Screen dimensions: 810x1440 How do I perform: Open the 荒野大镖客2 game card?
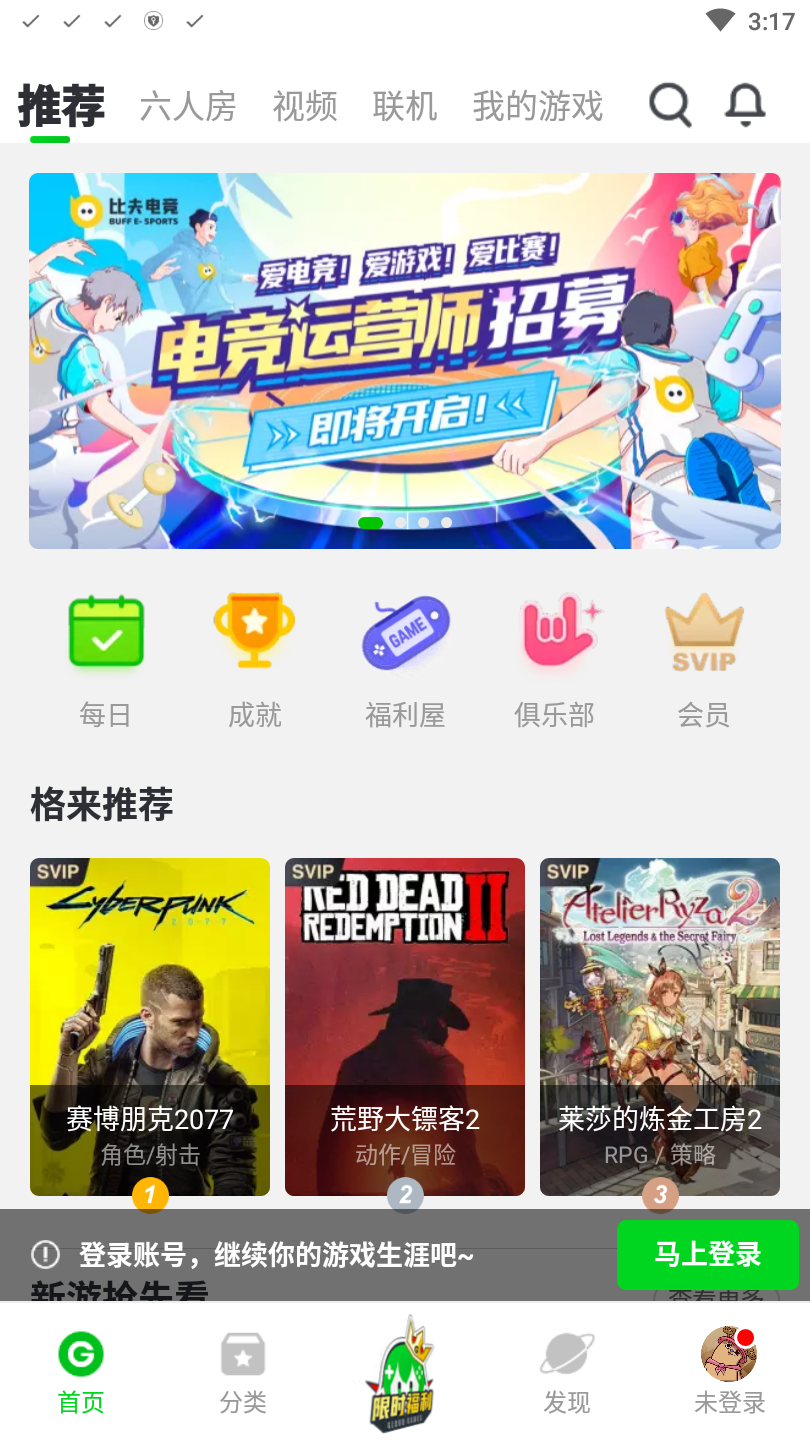point(404,1026)
